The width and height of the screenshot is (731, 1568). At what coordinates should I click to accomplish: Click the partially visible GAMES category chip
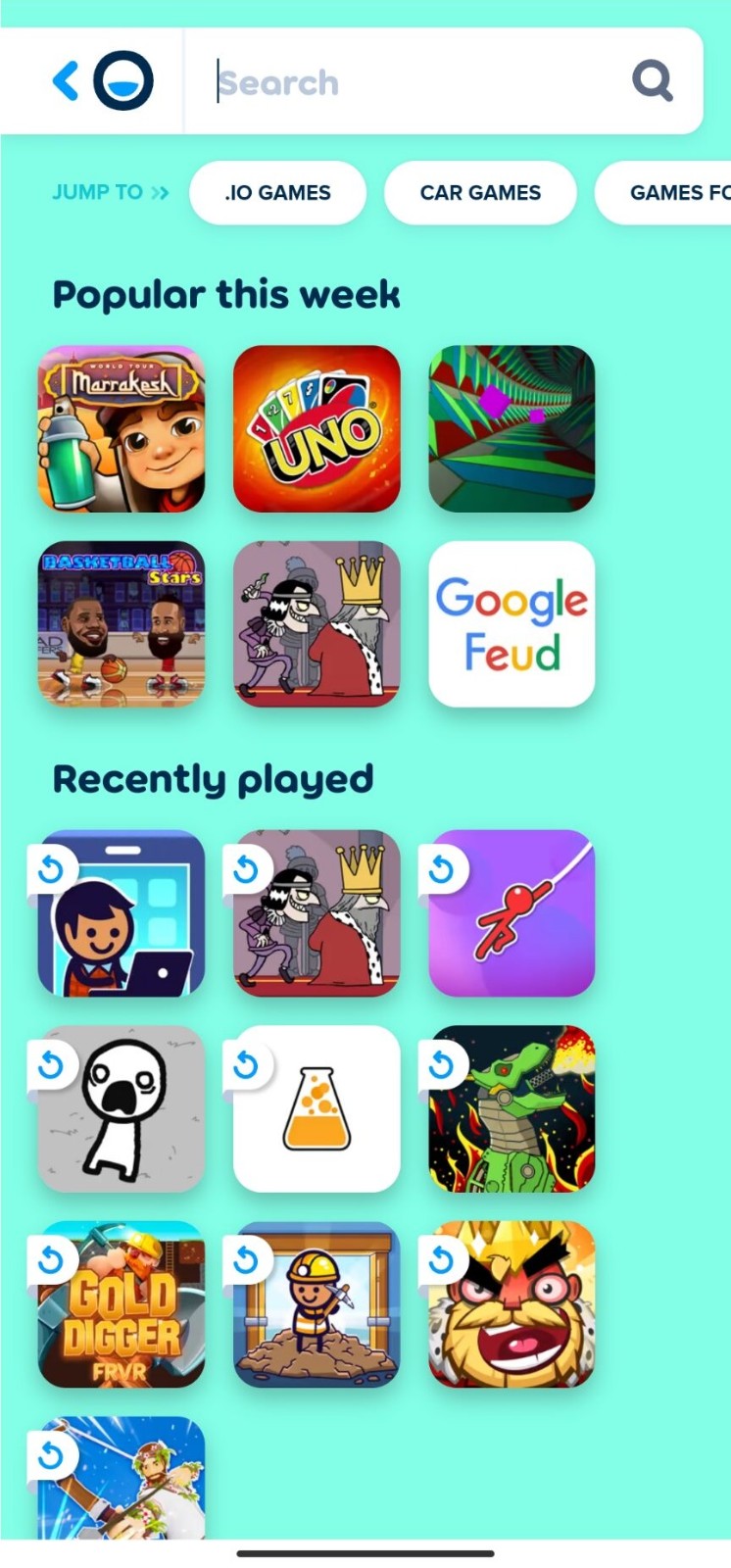click(x=674, y=192)
